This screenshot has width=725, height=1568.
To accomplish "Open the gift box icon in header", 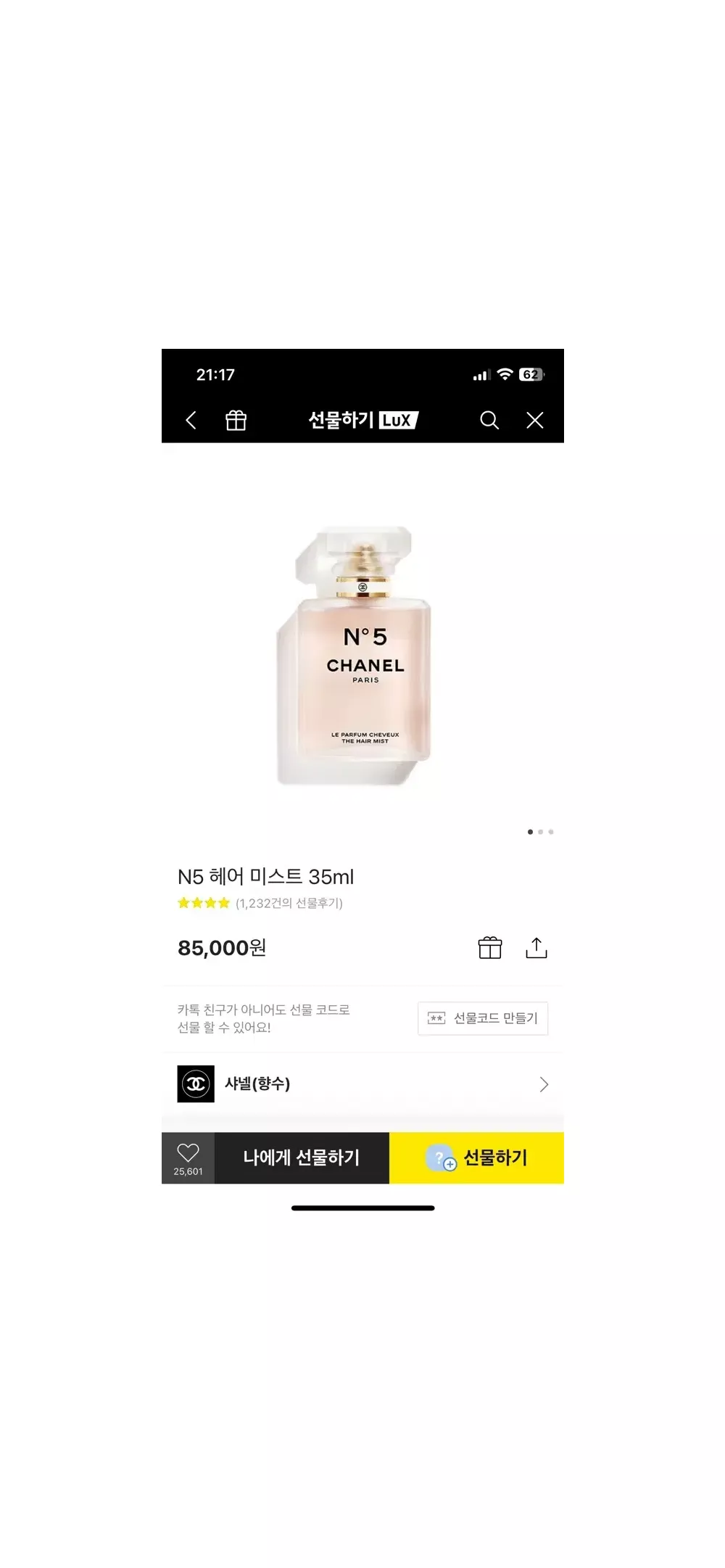I will [236, 420].
